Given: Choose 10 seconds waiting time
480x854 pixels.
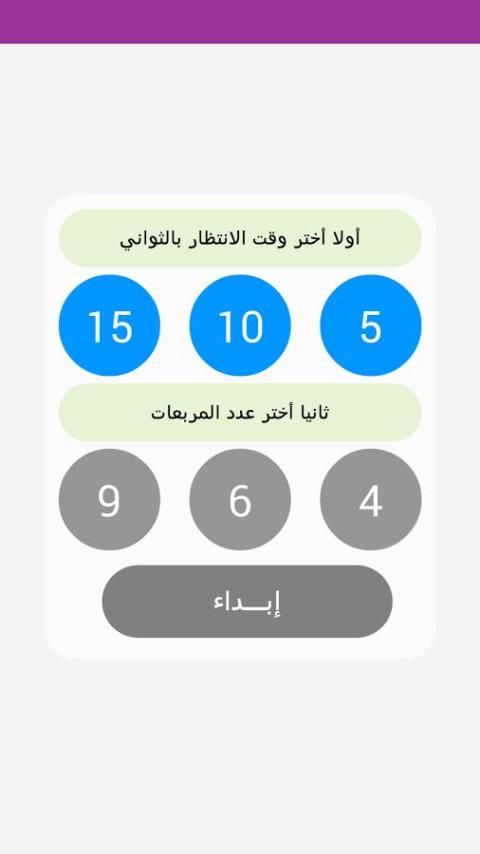Looking at the screenshot, I should point(240,325).
